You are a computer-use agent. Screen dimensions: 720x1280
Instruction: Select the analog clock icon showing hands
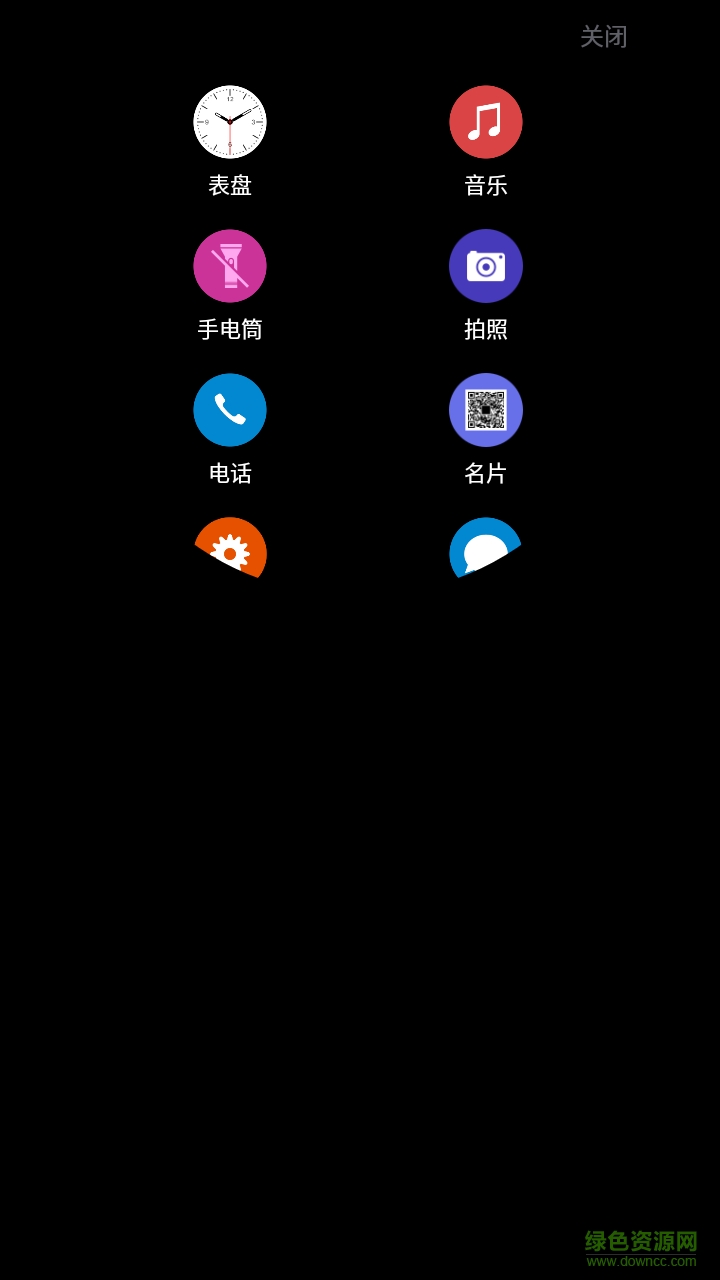[230, 120]
